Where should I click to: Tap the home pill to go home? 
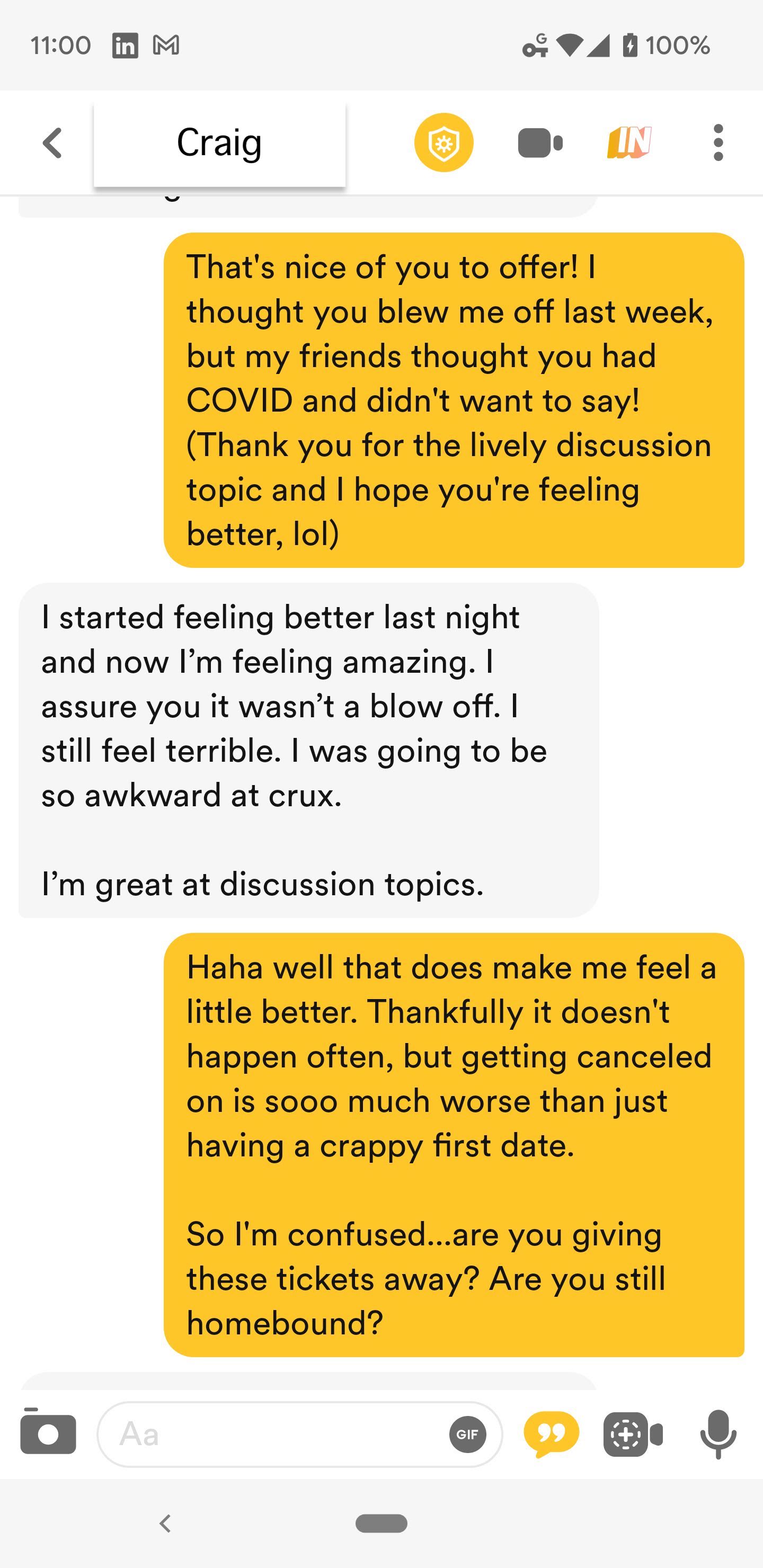click(x=381, y=1524)
